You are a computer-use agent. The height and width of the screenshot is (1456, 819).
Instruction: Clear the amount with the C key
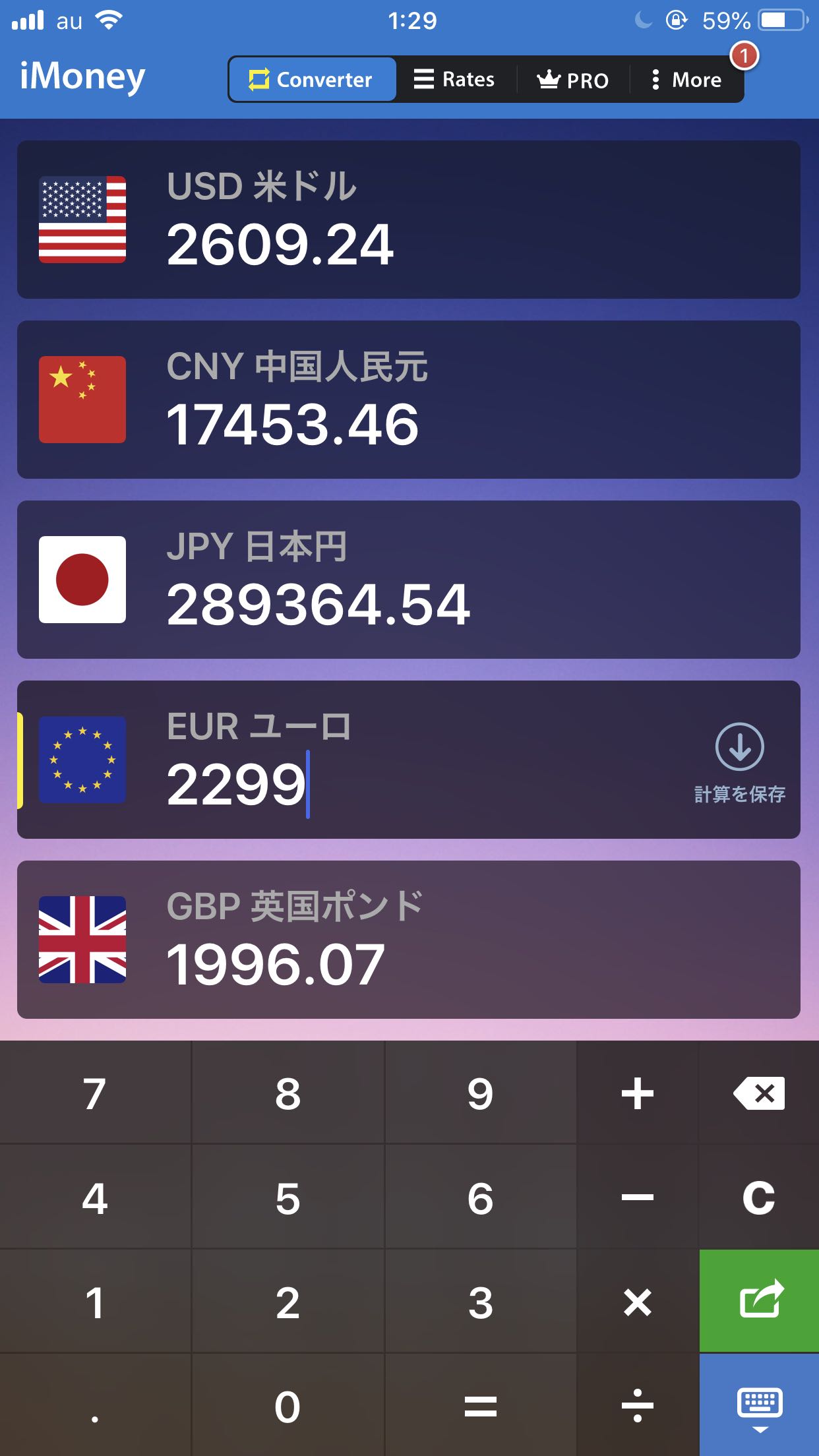click(759, 1197)
